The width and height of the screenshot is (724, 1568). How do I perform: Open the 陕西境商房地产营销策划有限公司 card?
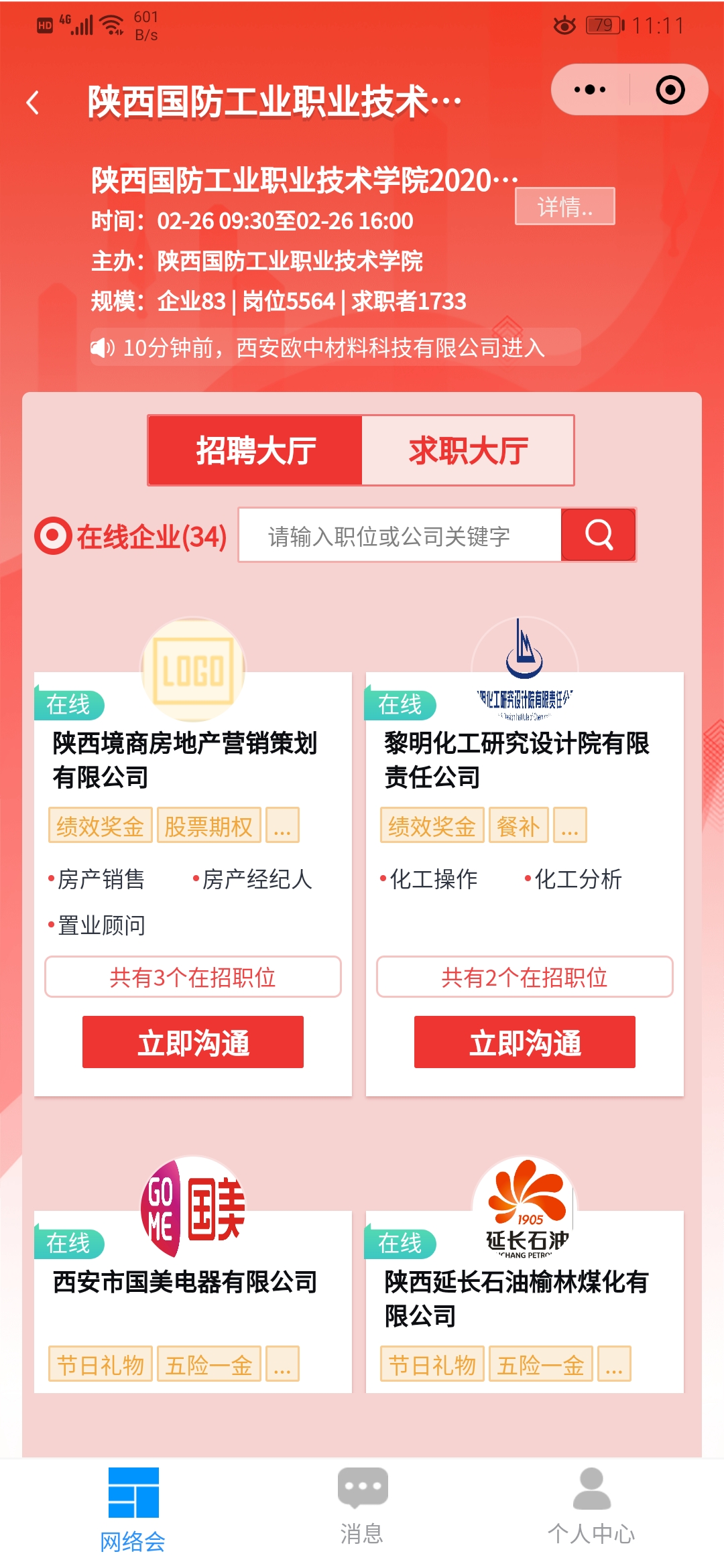(184, 760)
